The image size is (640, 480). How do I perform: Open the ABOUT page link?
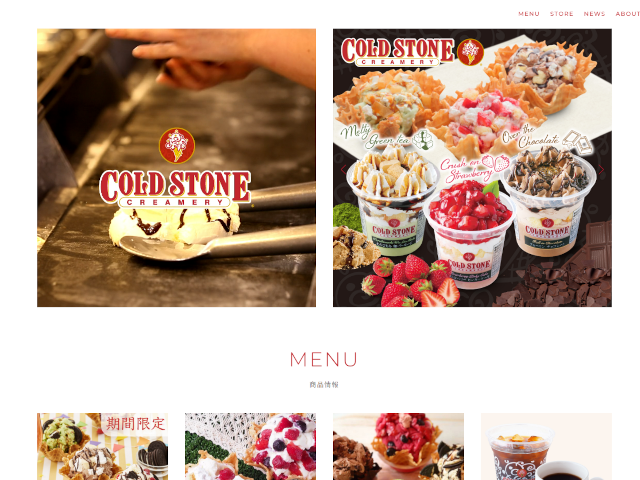pos(628,14)
